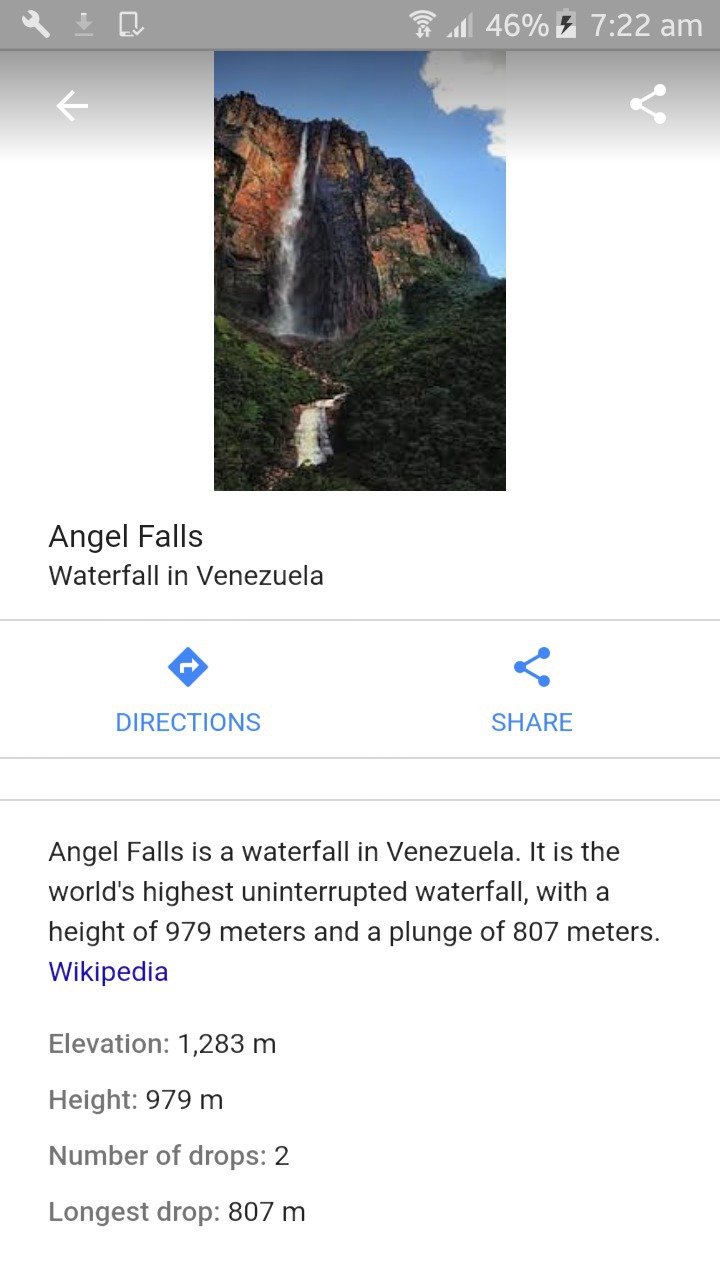This screenshot has height=1280, width=720.
Task: Go back using the top-left arrow
Action: tap(72, 105)
